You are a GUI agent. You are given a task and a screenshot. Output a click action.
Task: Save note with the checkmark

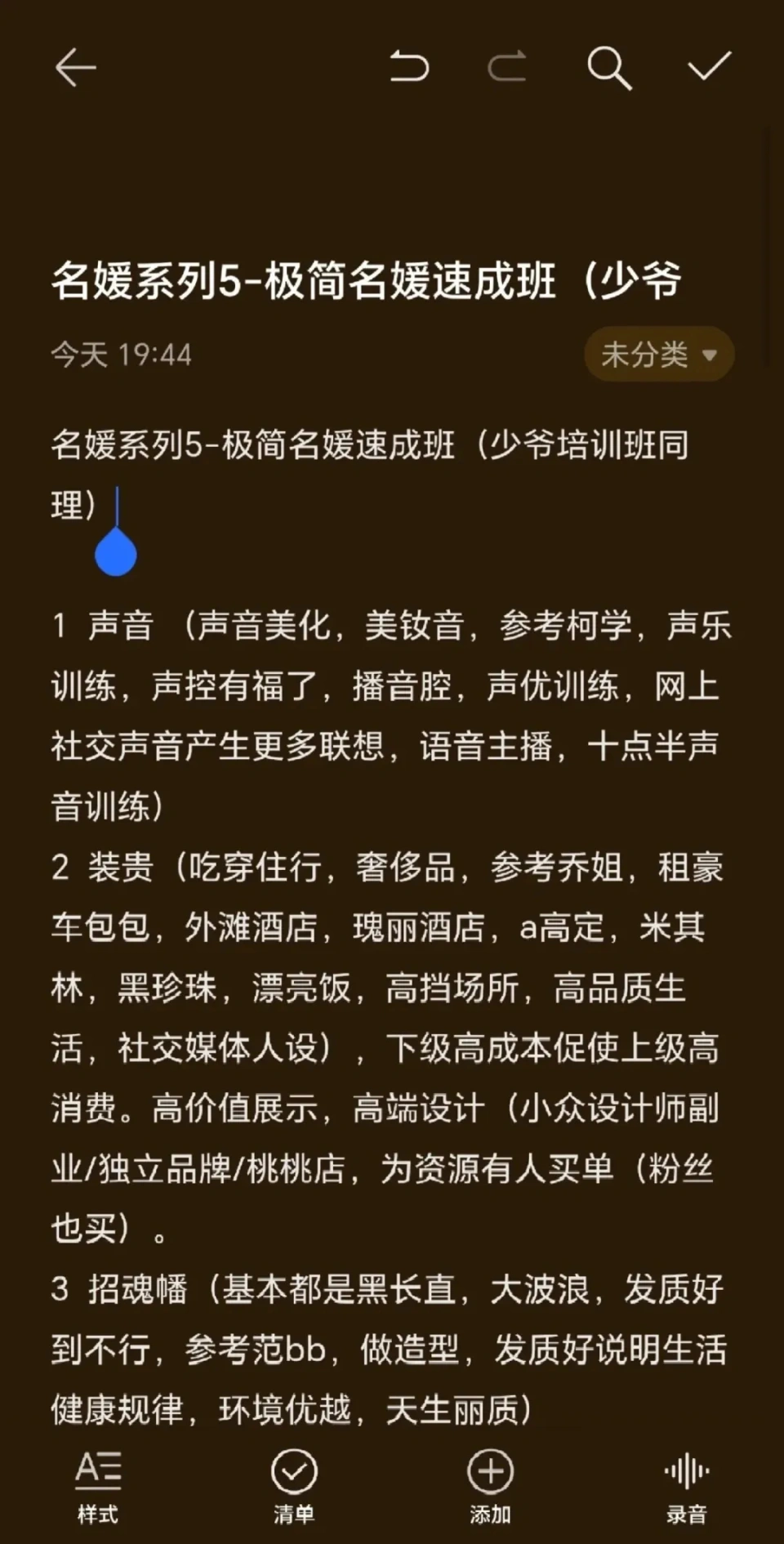click(709, 67)
